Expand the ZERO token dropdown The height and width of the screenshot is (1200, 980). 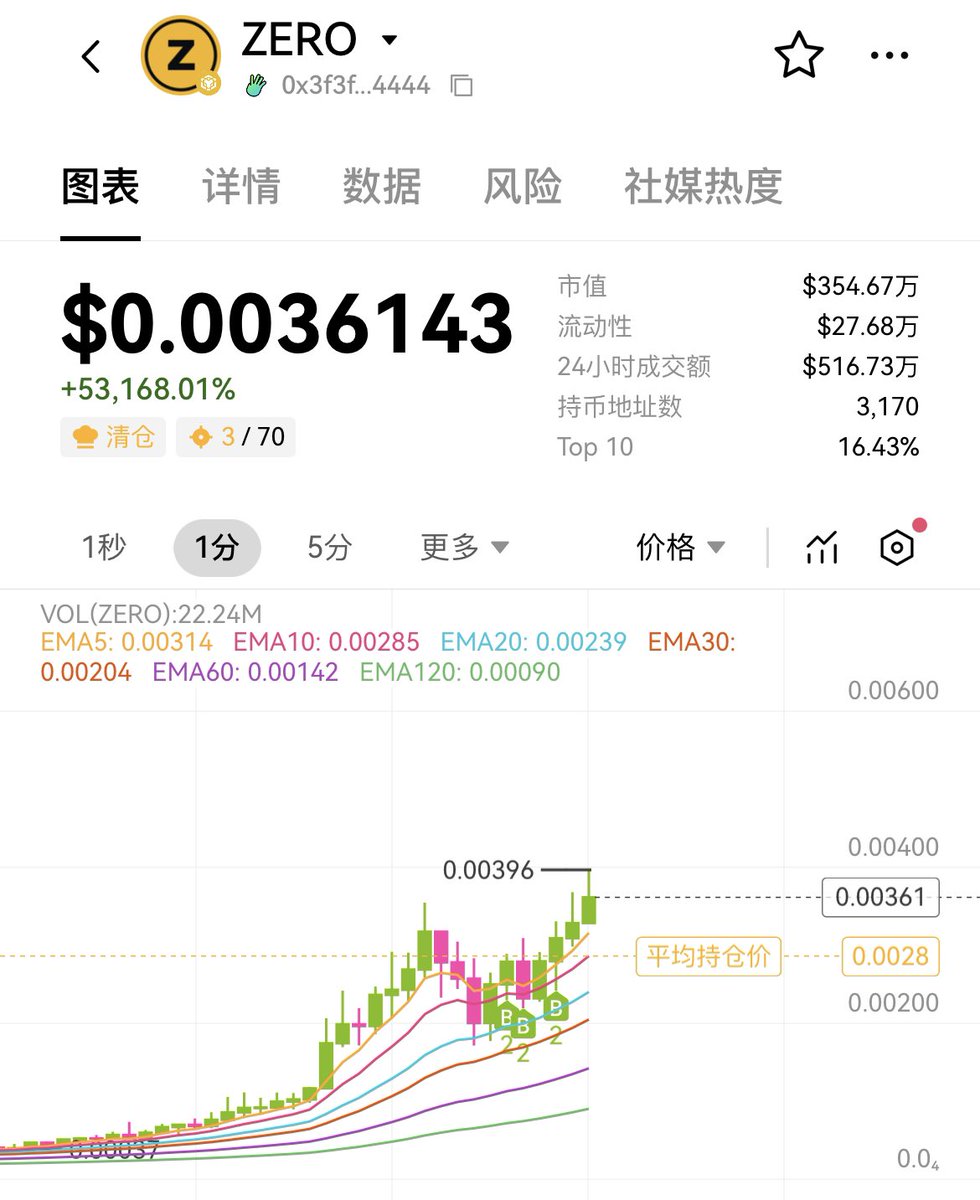click(390, 41)
